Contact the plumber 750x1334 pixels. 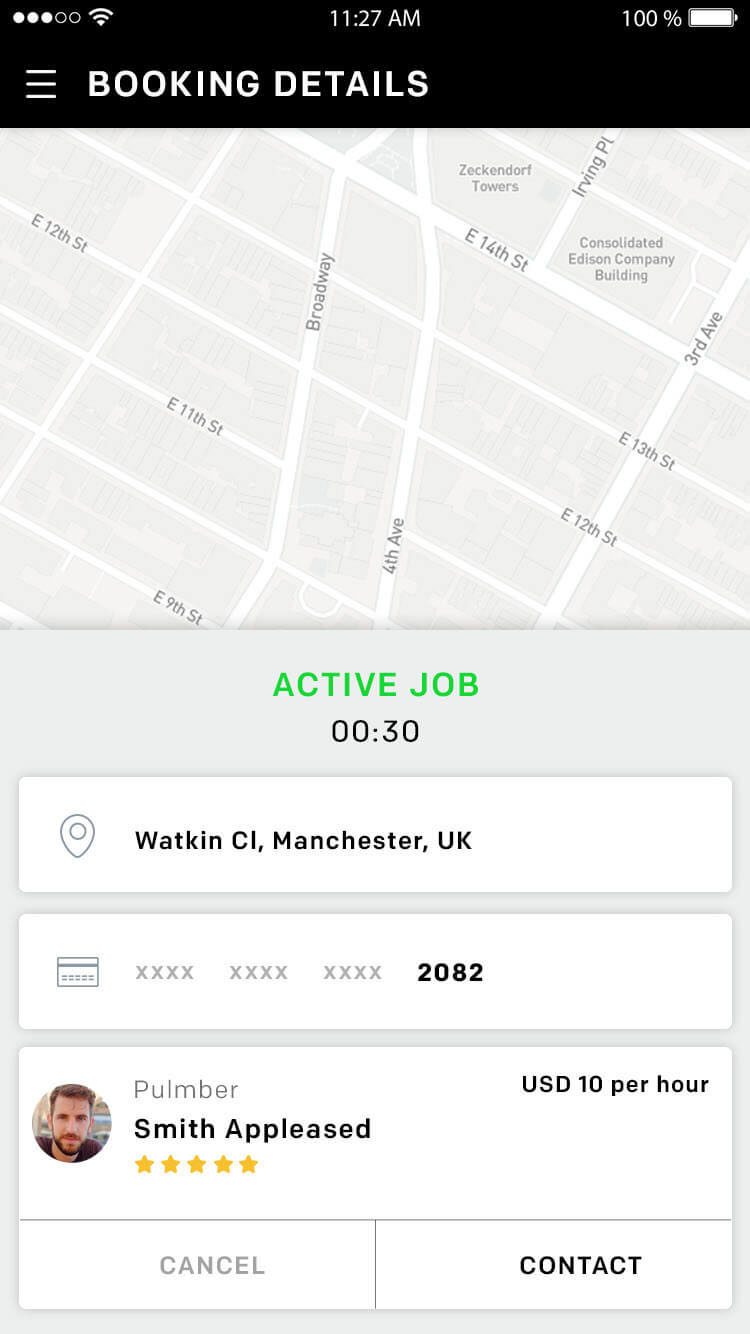pos(554,1265)
